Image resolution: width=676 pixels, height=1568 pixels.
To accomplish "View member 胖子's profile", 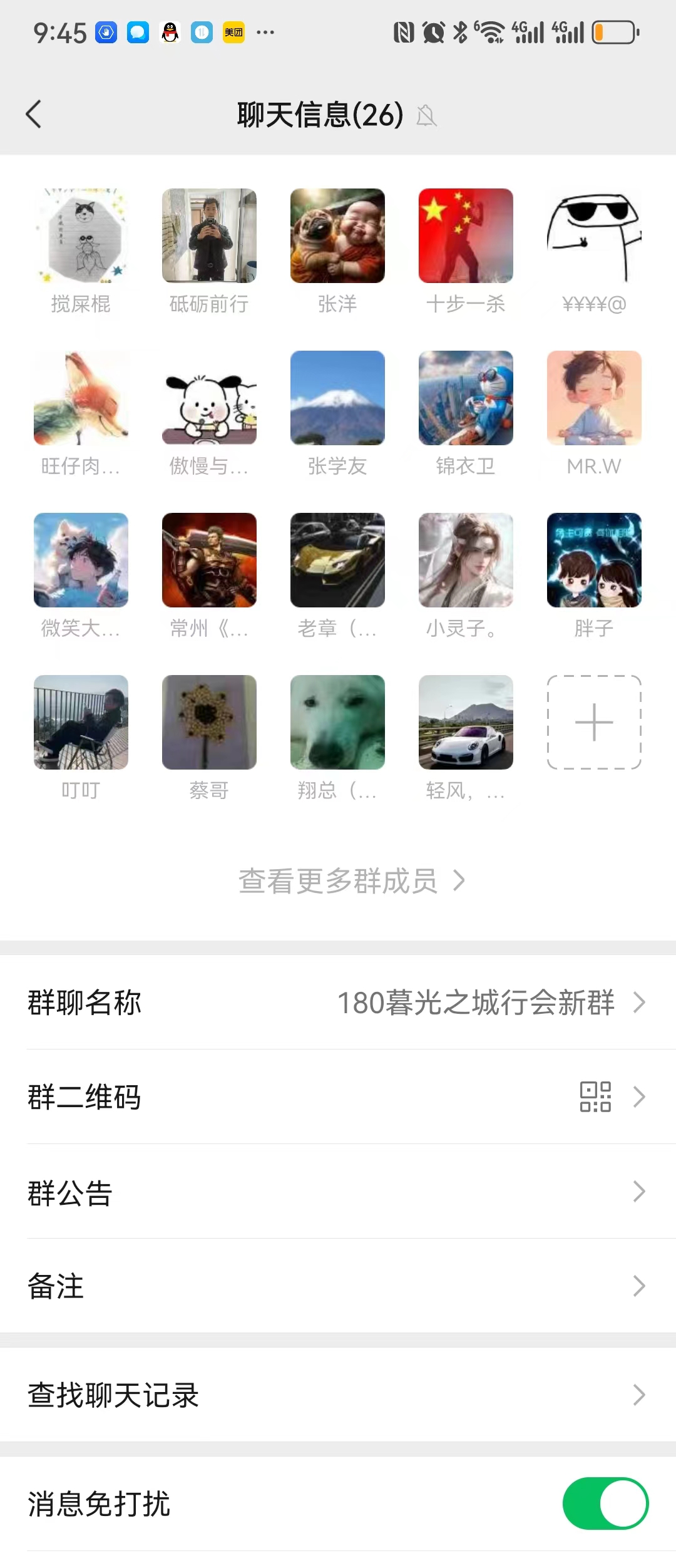I will click(x=594, y=560).
